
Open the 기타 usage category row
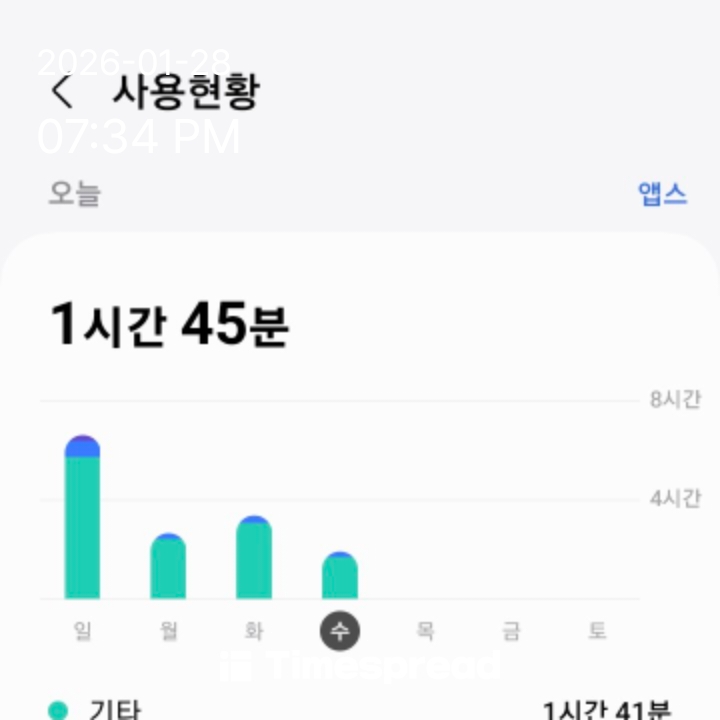pos(360,709)
